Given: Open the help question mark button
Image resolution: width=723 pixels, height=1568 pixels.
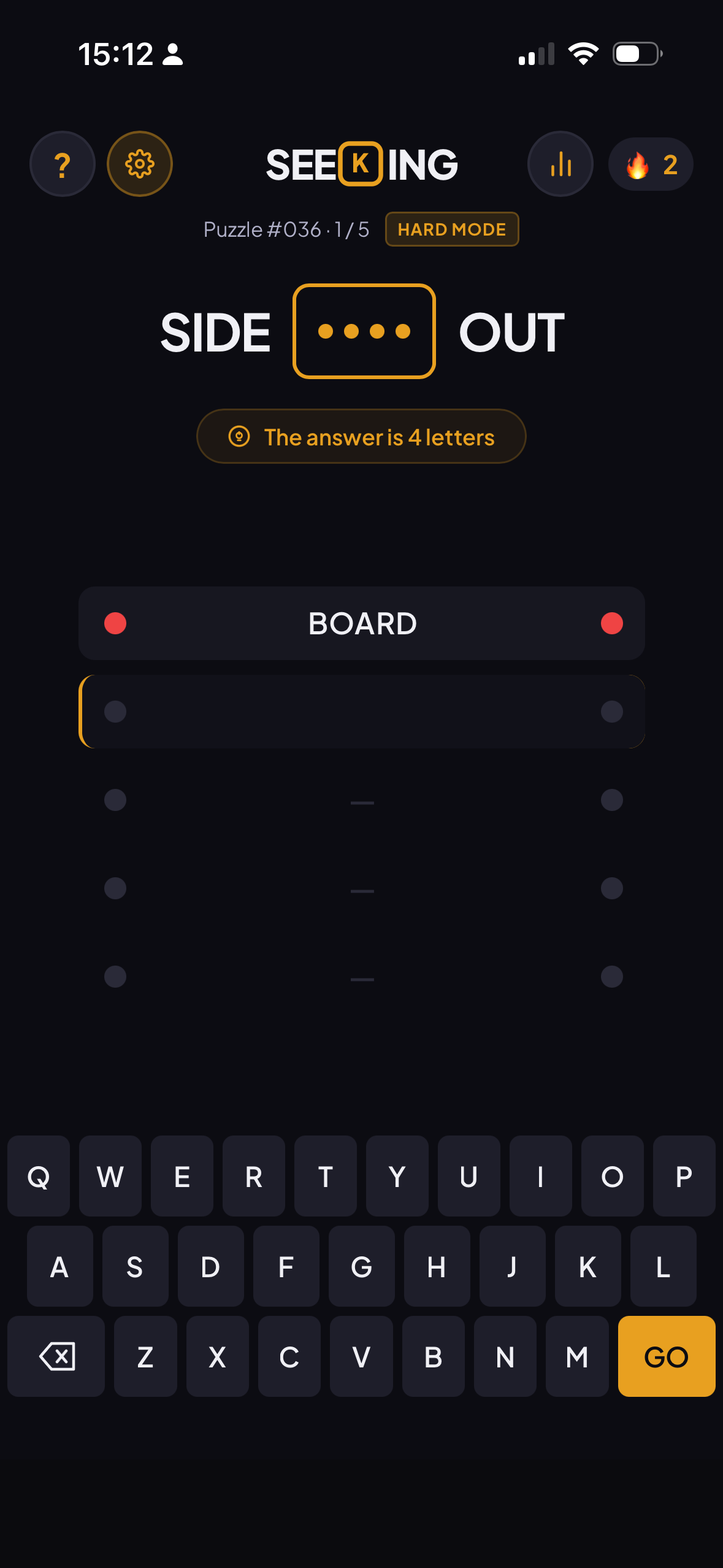Looking at the screenshot, I should click(63, 164).
